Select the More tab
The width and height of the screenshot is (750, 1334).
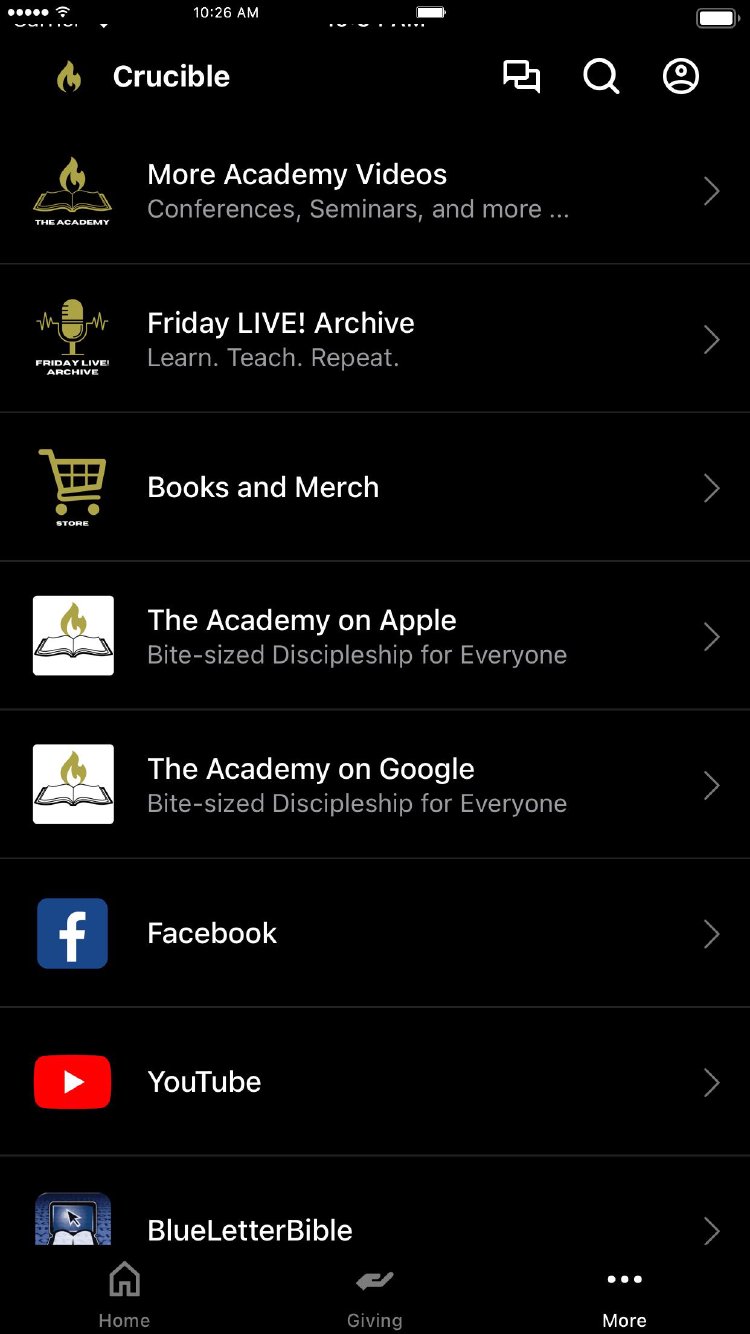click(624, 1295)
